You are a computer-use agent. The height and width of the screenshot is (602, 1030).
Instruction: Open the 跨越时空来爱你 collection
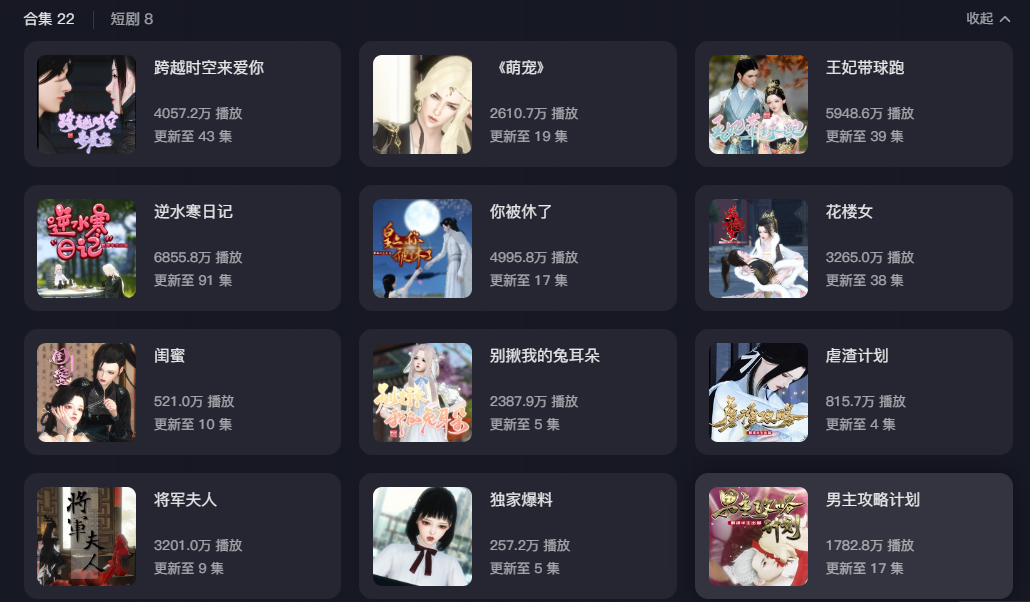182,104
